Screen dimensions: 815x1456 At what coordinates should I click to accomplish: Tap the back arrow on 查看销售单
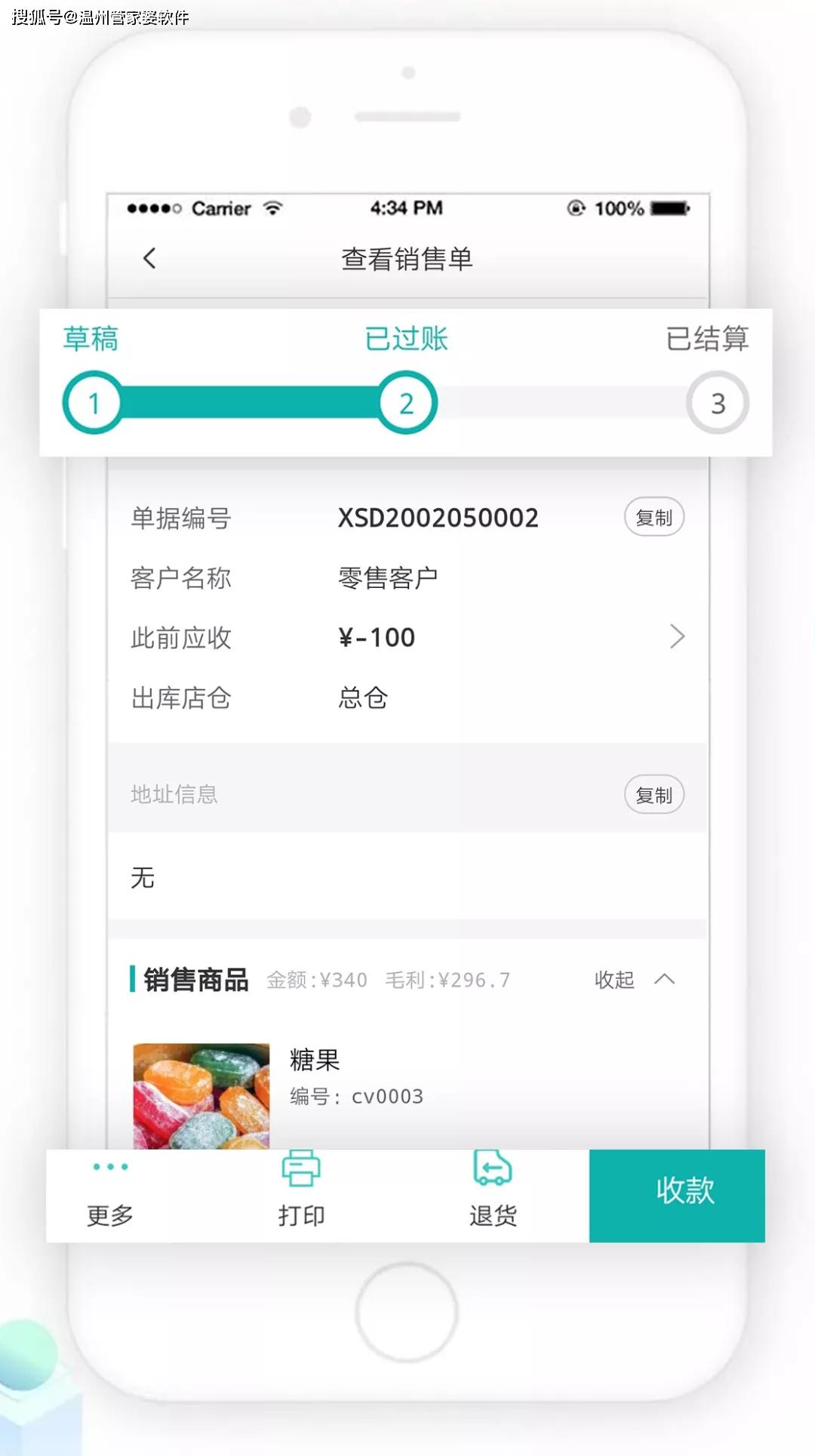[x=149, y=257]
